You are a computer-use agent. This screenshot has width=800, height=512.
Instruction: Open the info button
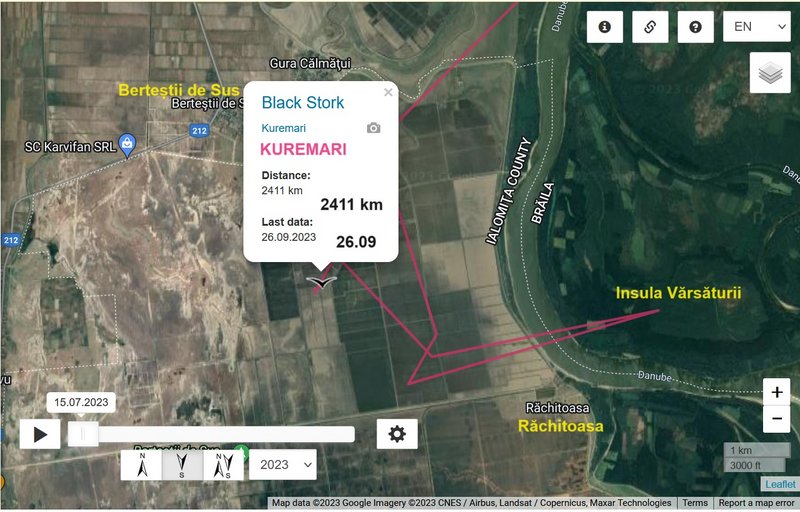point(604,27)
